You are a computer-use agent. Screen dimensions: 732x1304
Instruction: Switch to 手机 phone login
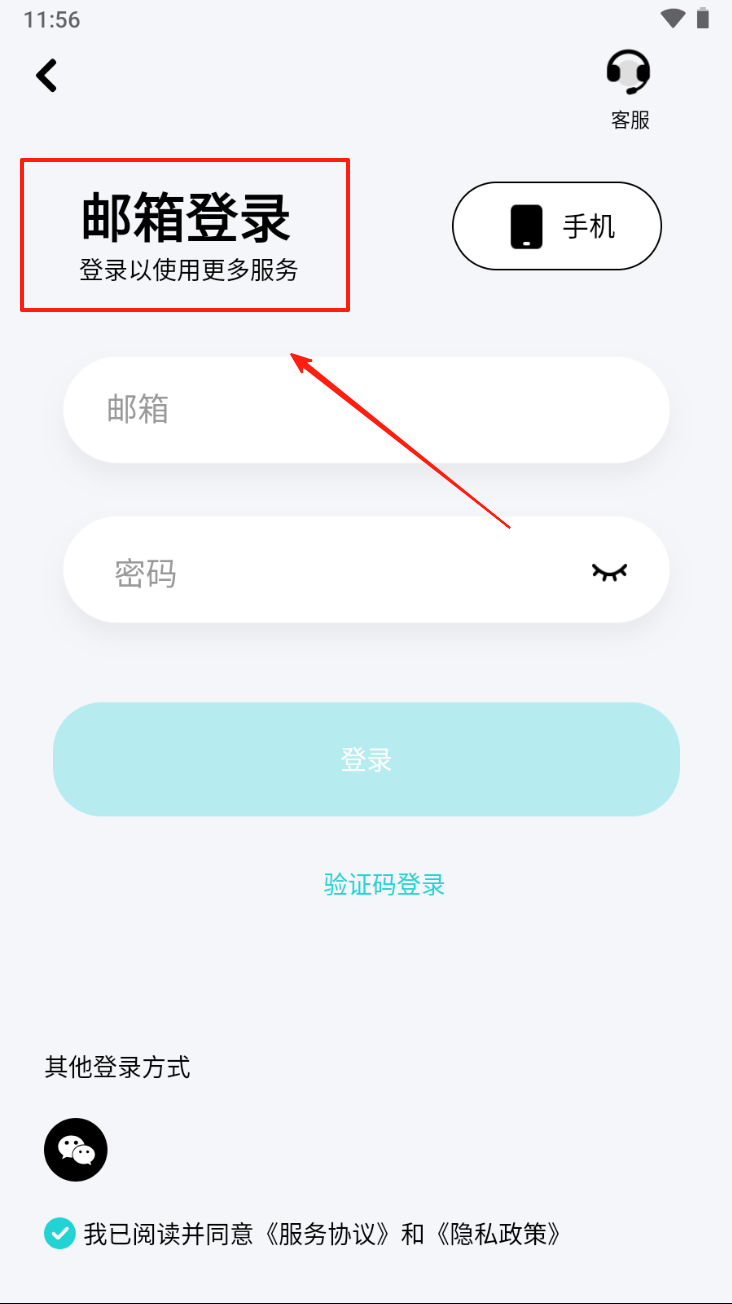[557, 226]
